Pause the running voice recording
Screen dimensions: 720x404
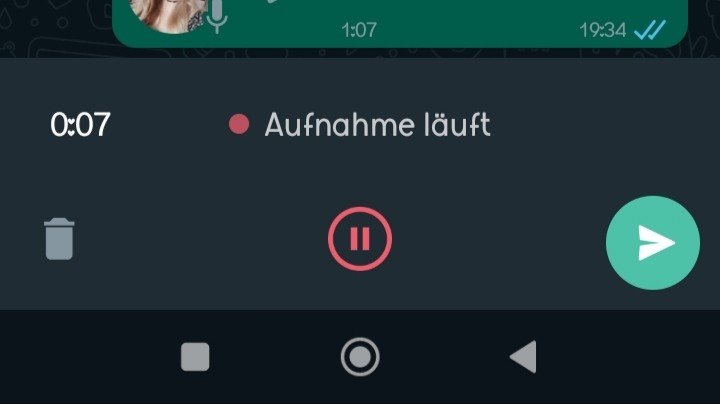[360, 239]
